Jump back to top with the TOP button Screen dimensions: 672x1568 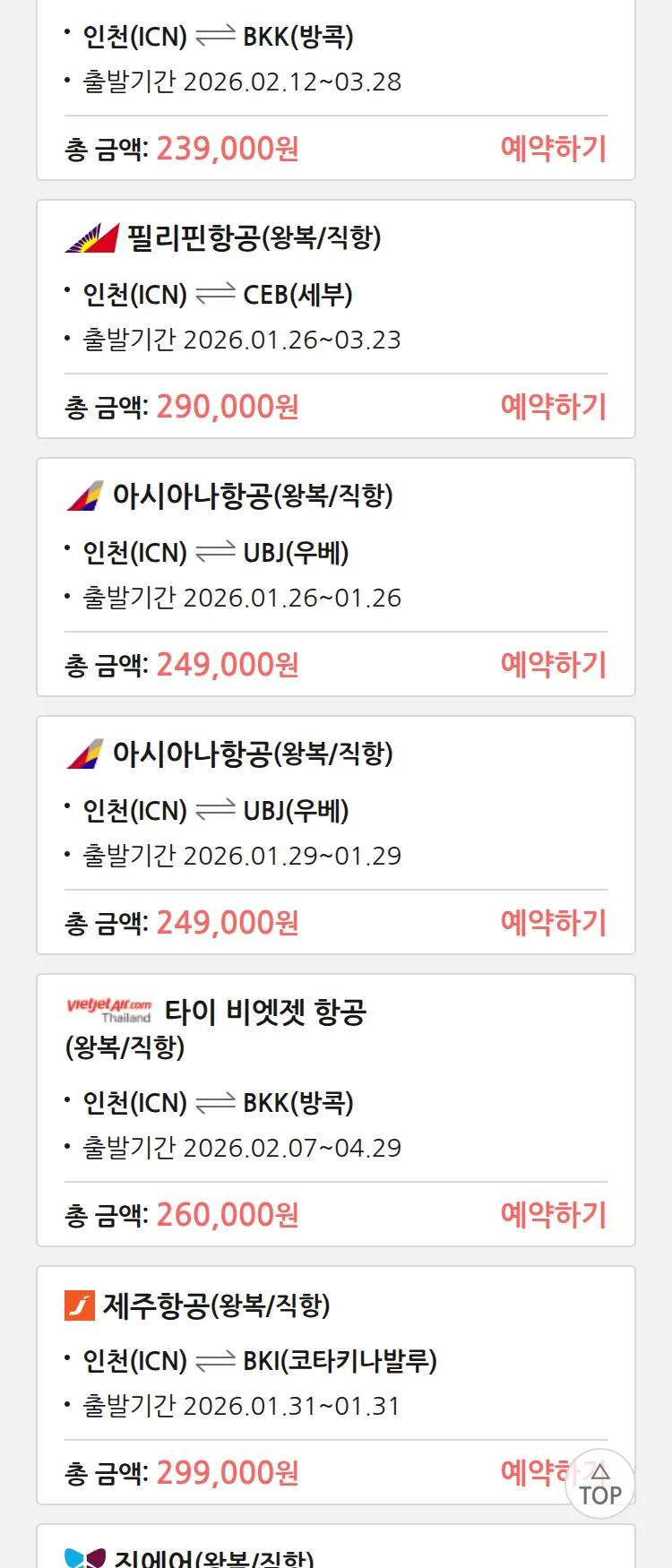[600, 1485]
